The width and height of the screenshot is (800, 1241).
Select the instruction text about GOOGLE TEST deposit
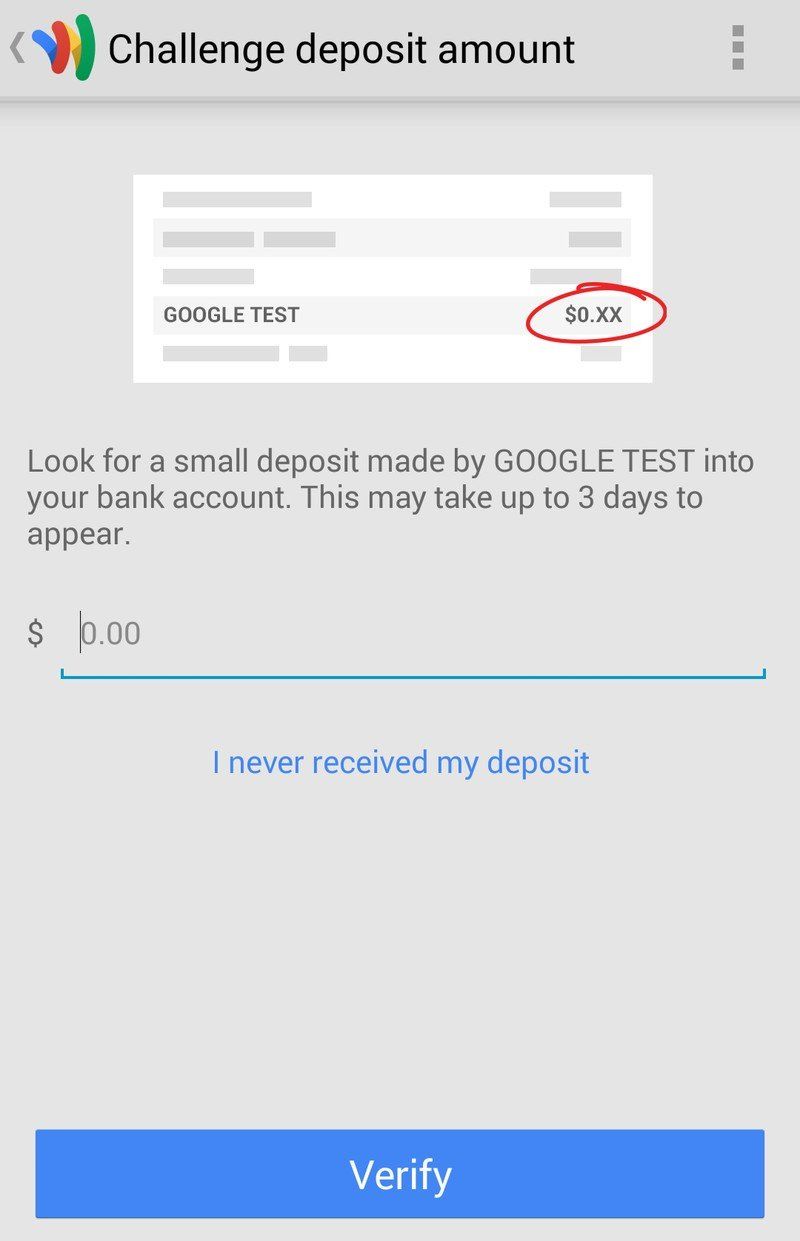coord(392,497)
